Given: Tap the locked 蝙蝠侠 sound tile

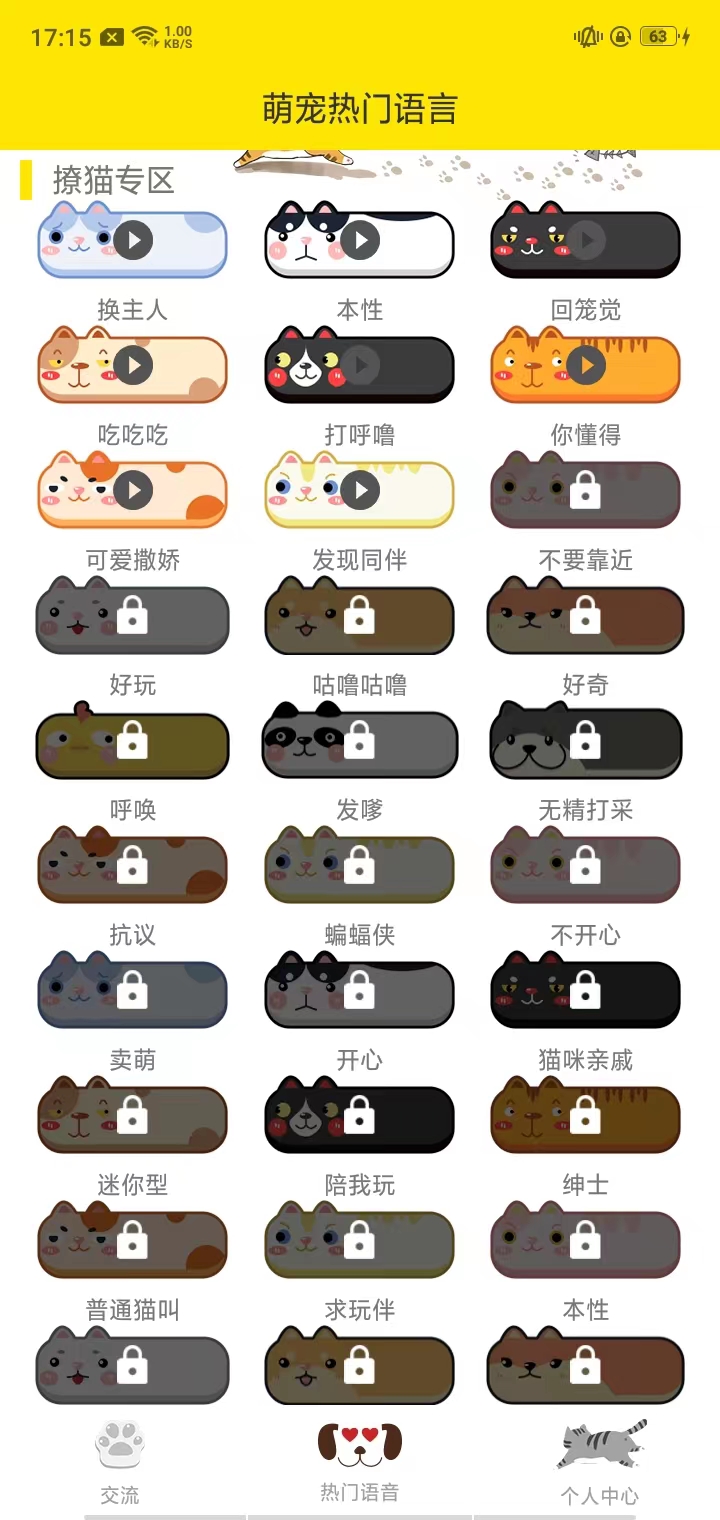Looking at the screenshot, I should tap(360, 991).
